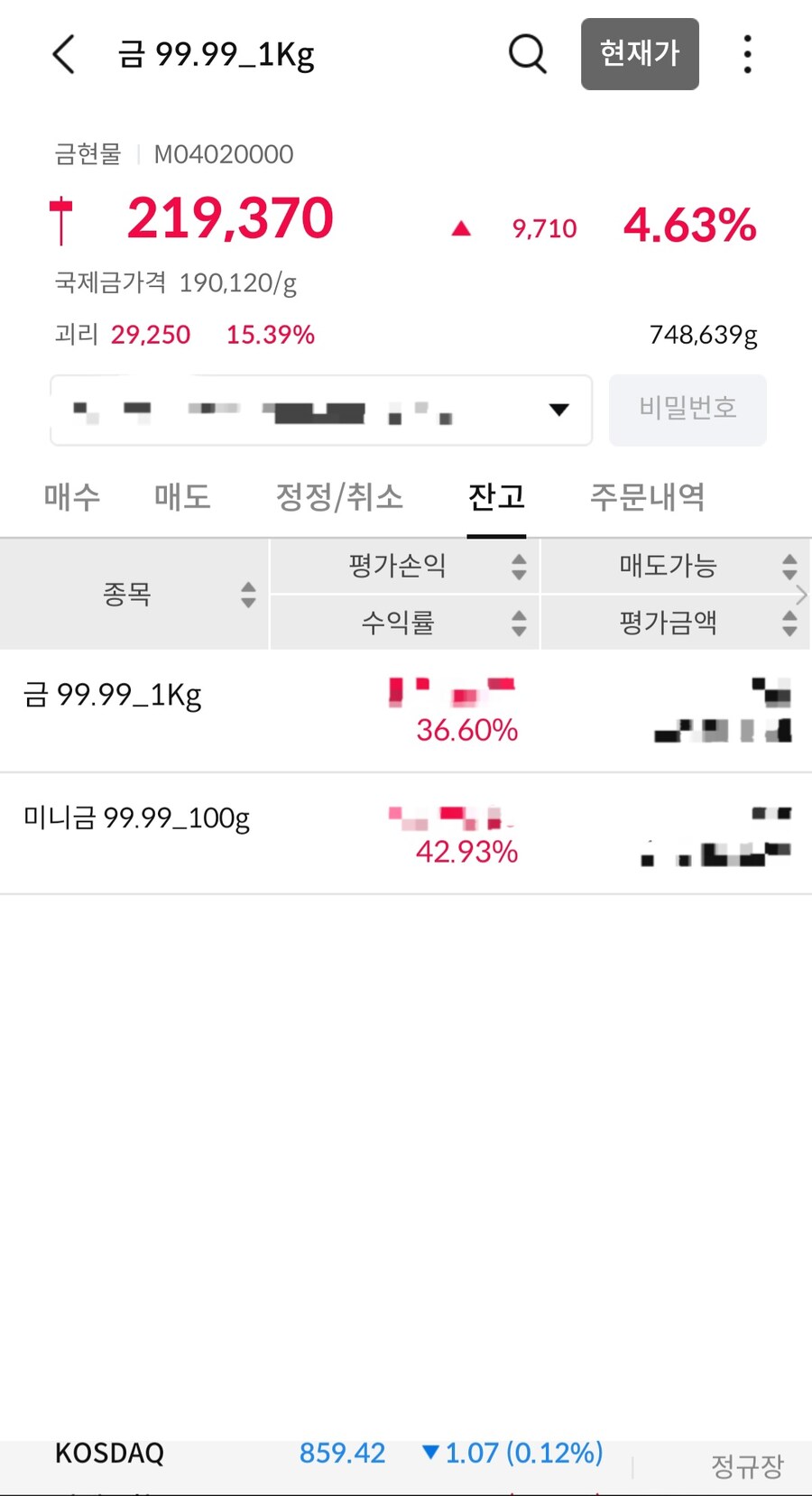Go back using the top-left arrow
Image resolution: width=812 pixels, height=1496 pixels.
point(63,54)
